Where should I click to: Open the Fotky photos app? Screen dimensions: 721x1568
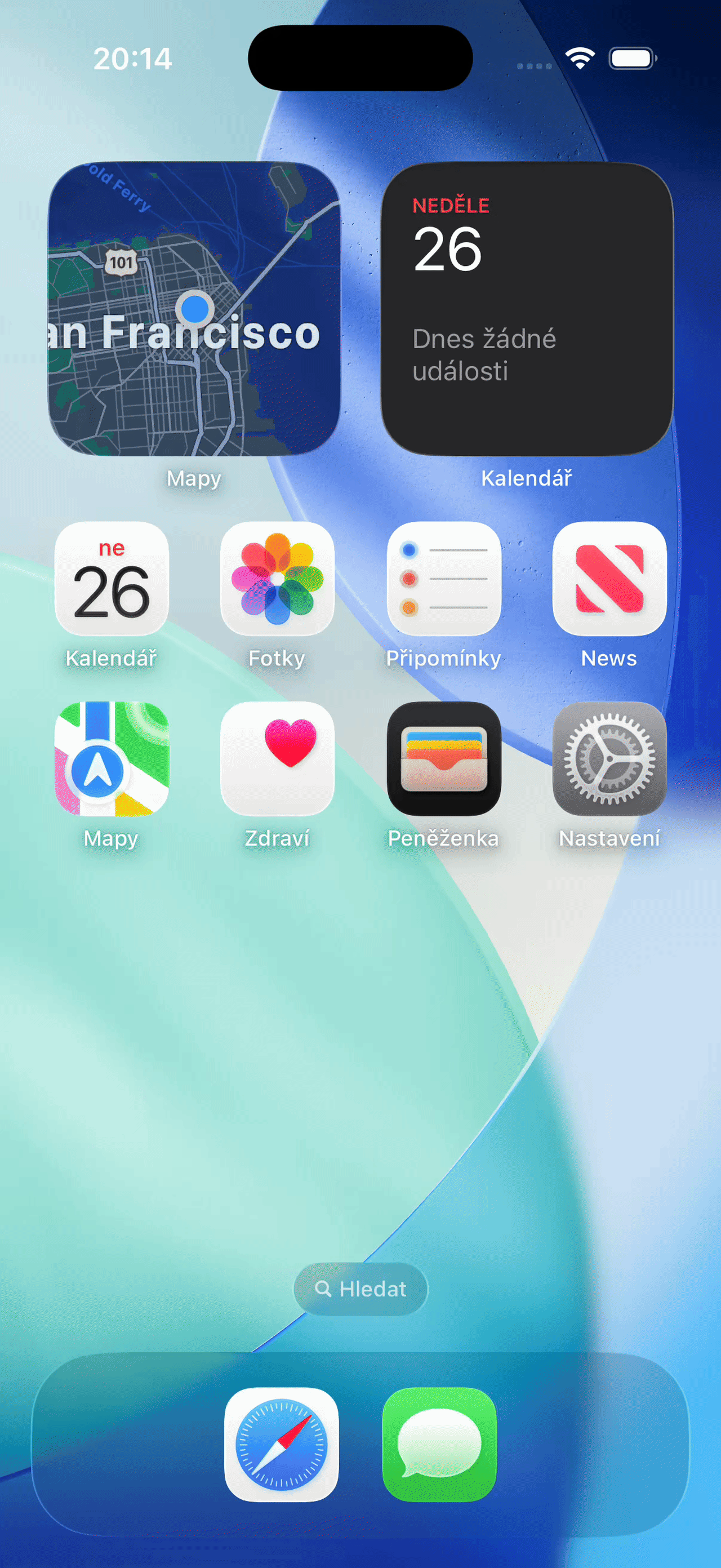pyautogui.click(x=278, y=577)
